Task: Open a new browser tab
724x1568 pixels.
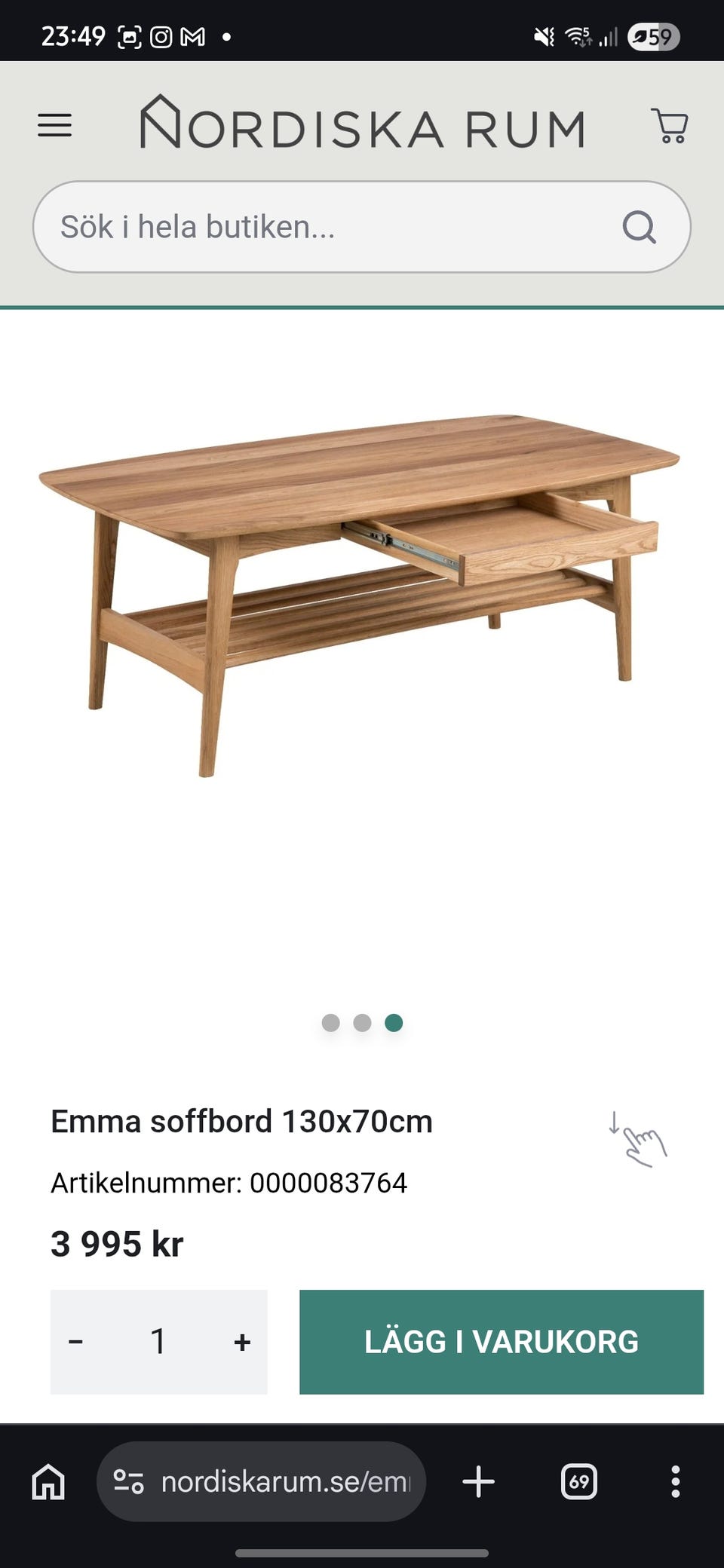Action: [478, 1482]
